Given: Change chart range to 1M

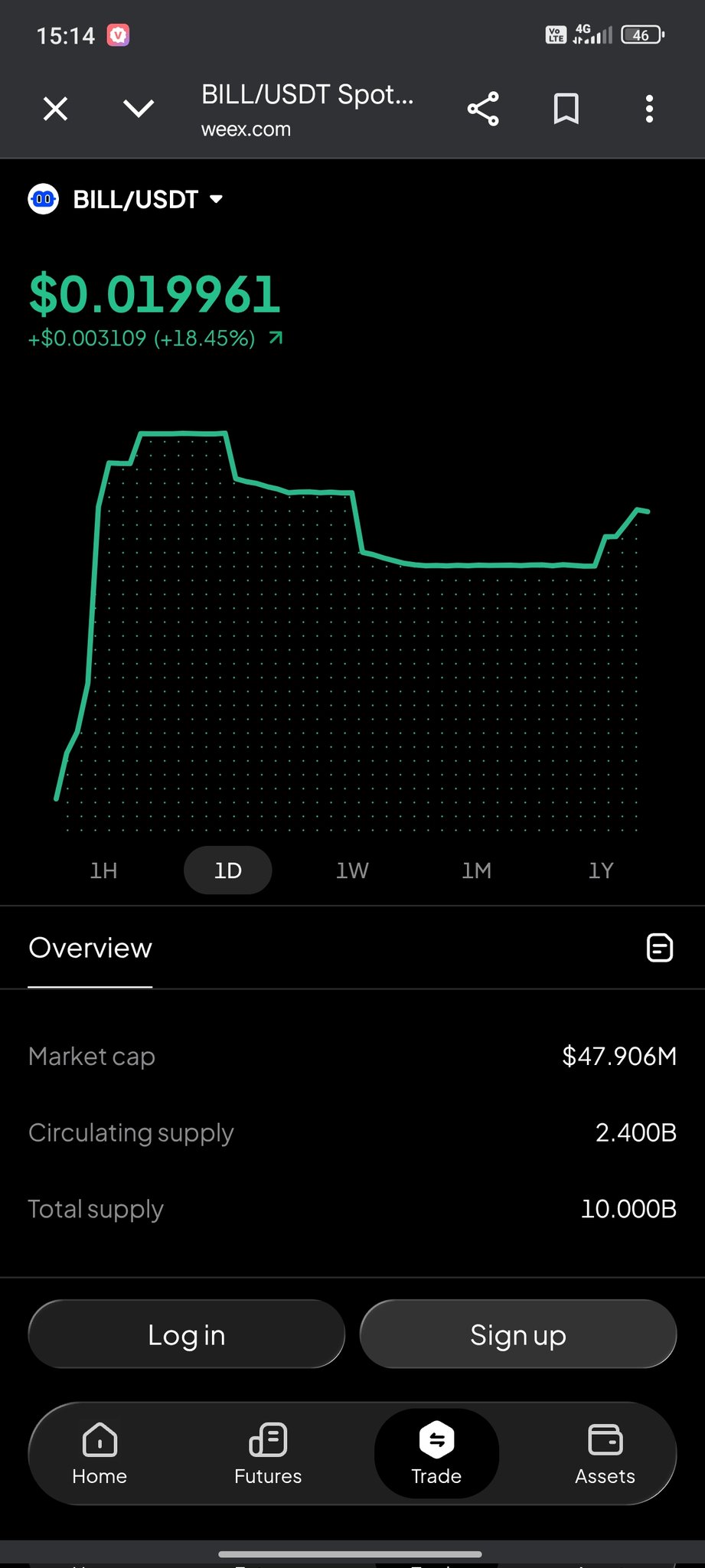Looking at the screenshot, I should [x=476, y=871].
